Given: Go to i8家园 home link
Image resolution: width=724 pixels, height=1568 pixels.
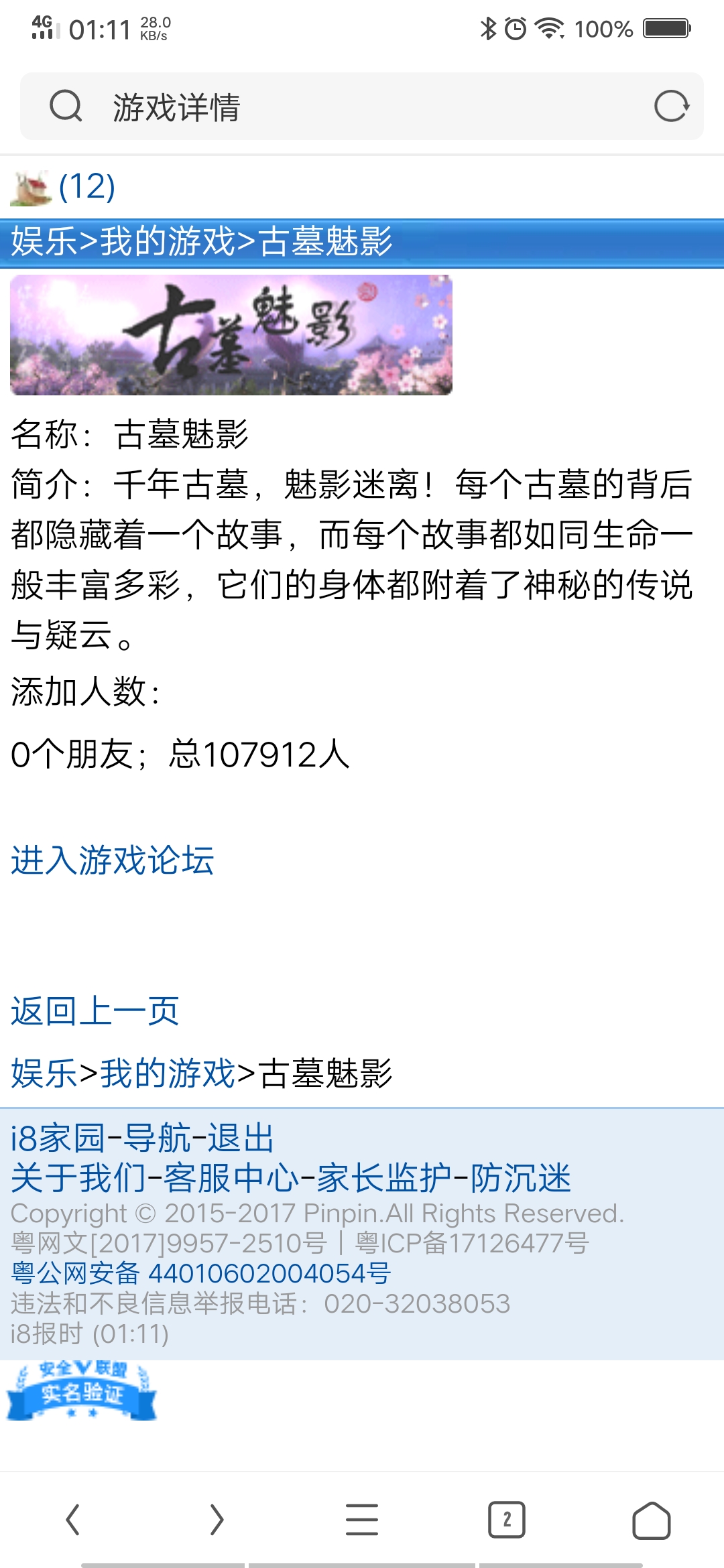Looking at the screenshot, I should [x=58, y=1138].
